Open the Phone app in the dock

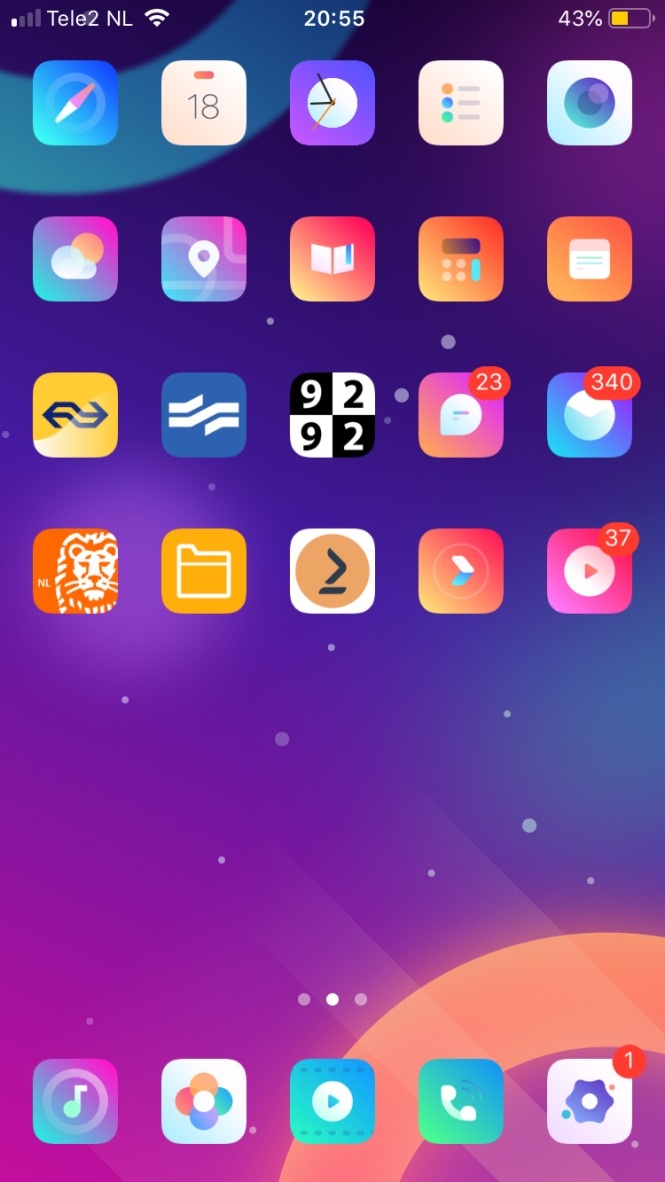pyautogui.click(x=461, y=1101)
